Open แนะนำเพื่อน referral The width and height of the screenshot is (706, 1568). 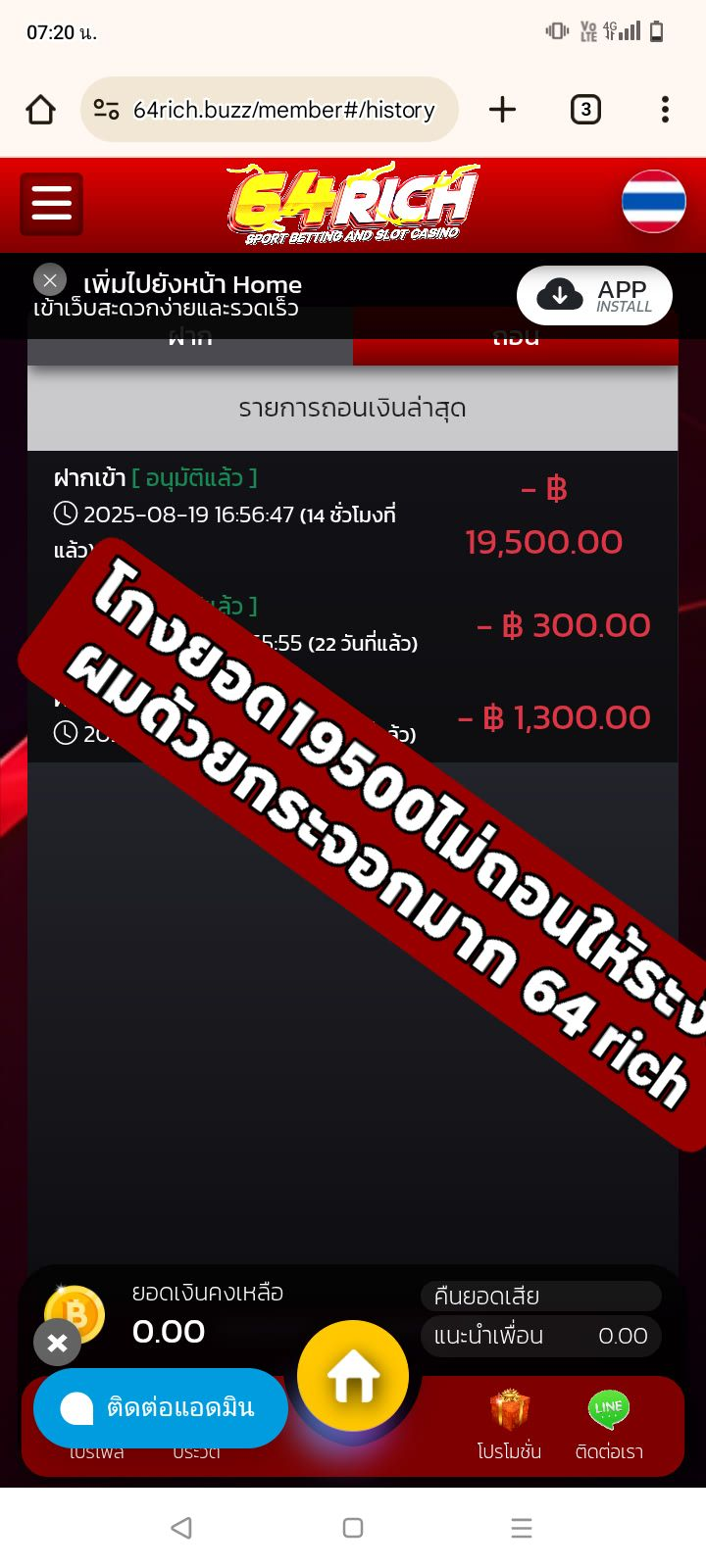[x=541, y=1336]
